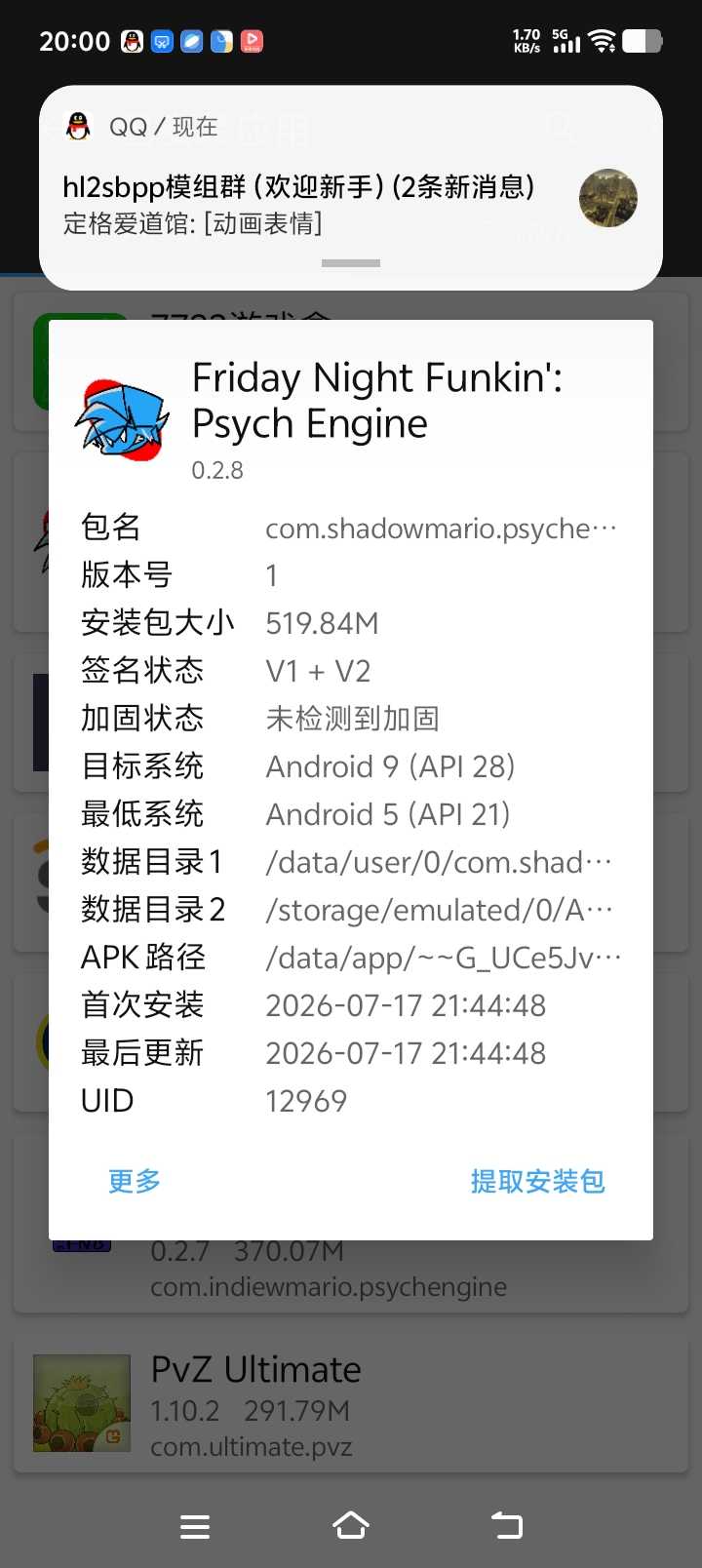Viewport: 702px width, 1568px height.
Task: Go back with the system back button
Action: [506, 1525]
